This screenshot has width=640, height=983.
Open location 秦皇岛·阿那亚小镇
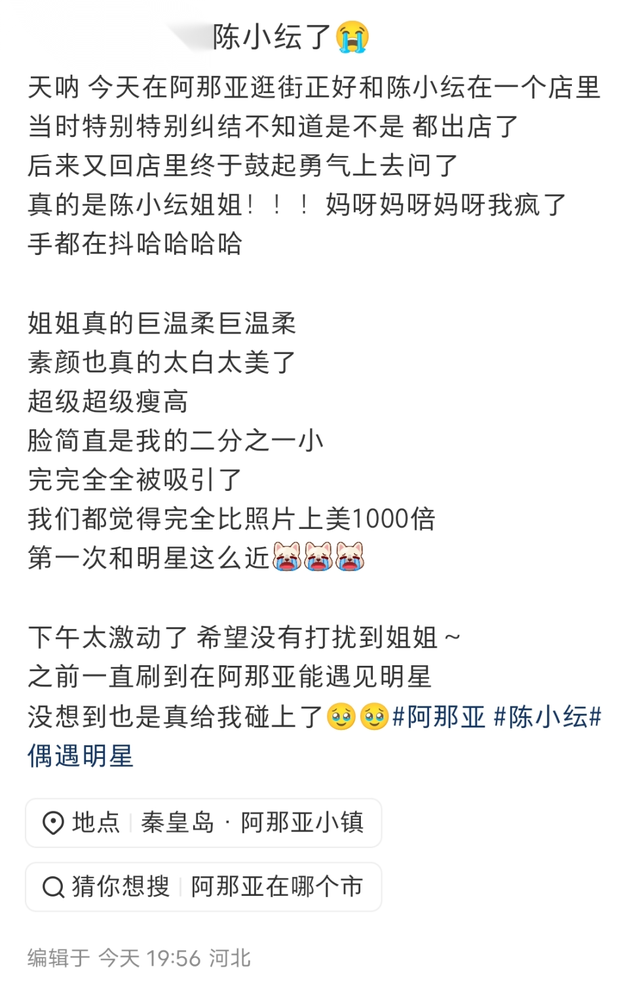[203, 823]
